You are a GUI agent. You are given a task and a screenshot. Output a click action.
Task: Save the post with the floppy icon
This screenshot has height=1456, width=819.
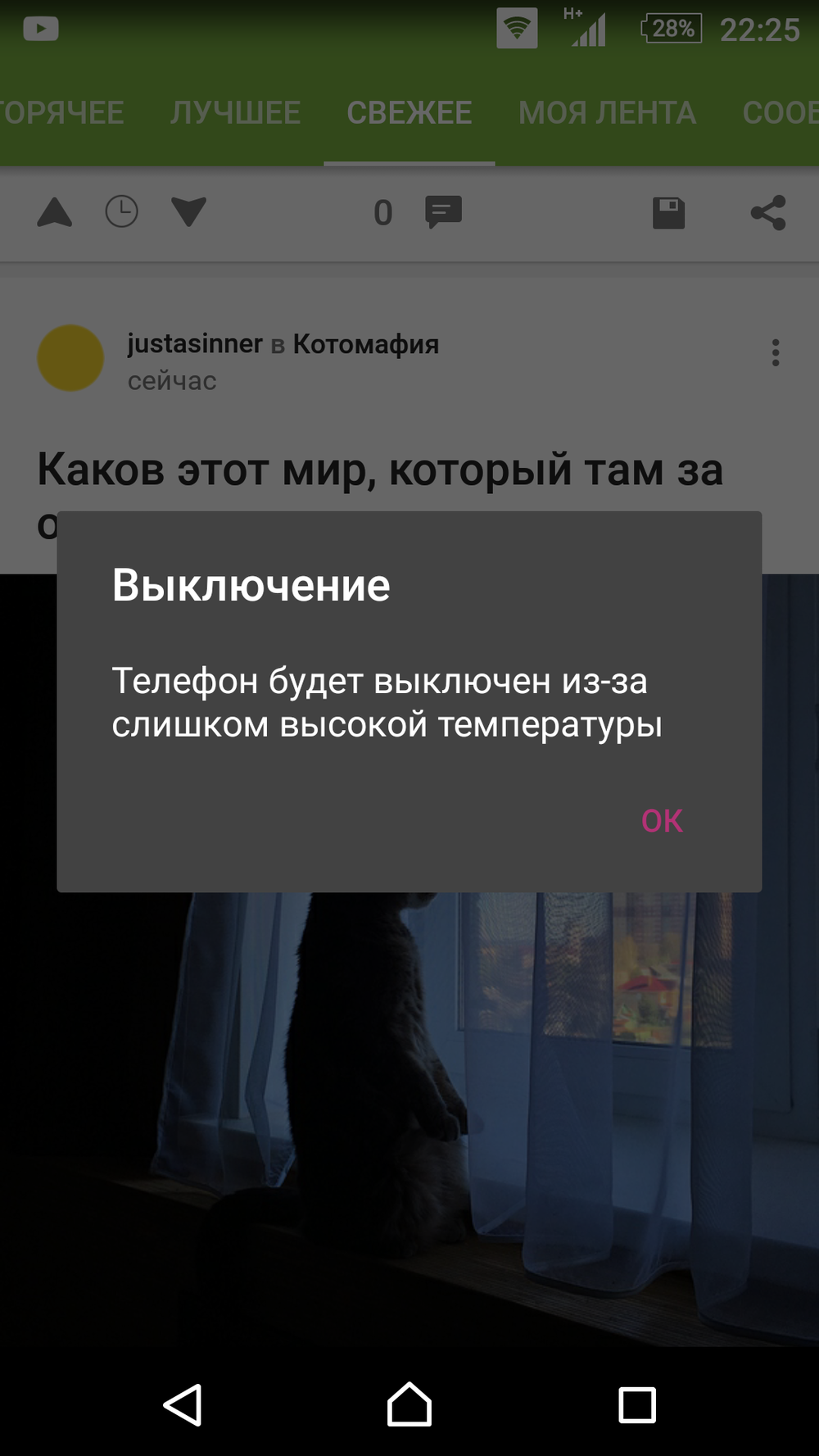[x=668, y=213]
